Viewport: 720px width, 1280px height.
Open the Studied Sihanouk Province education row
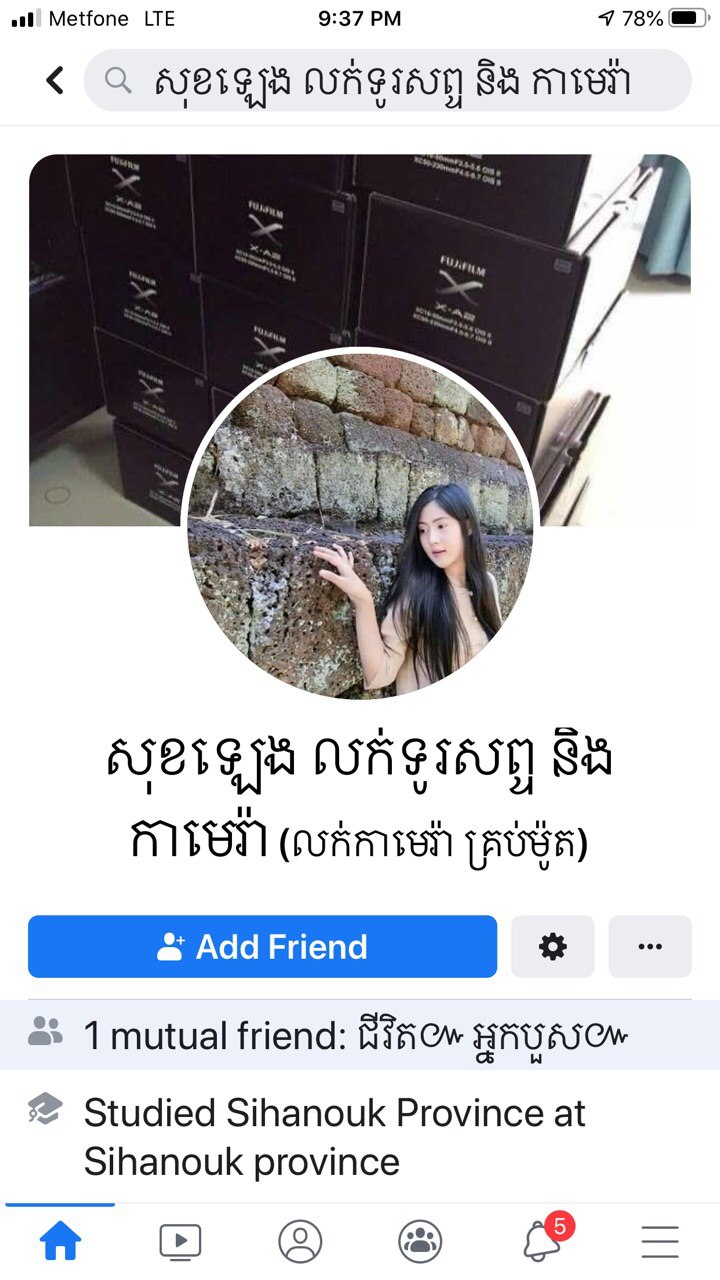point(335,1137)
